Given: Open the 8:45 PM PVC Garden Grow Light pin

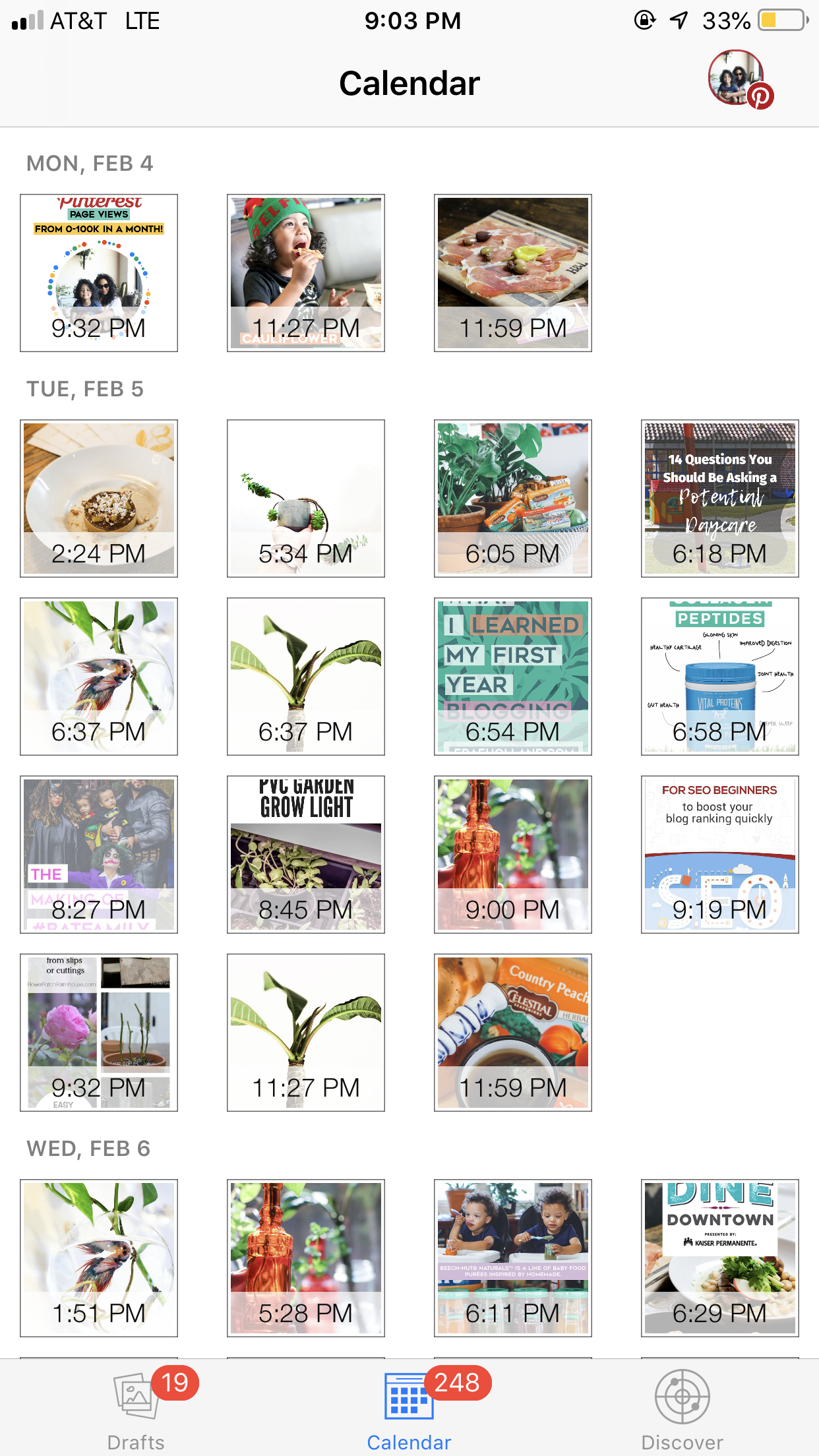Looking at the screenshot, I should pos(306,855).
